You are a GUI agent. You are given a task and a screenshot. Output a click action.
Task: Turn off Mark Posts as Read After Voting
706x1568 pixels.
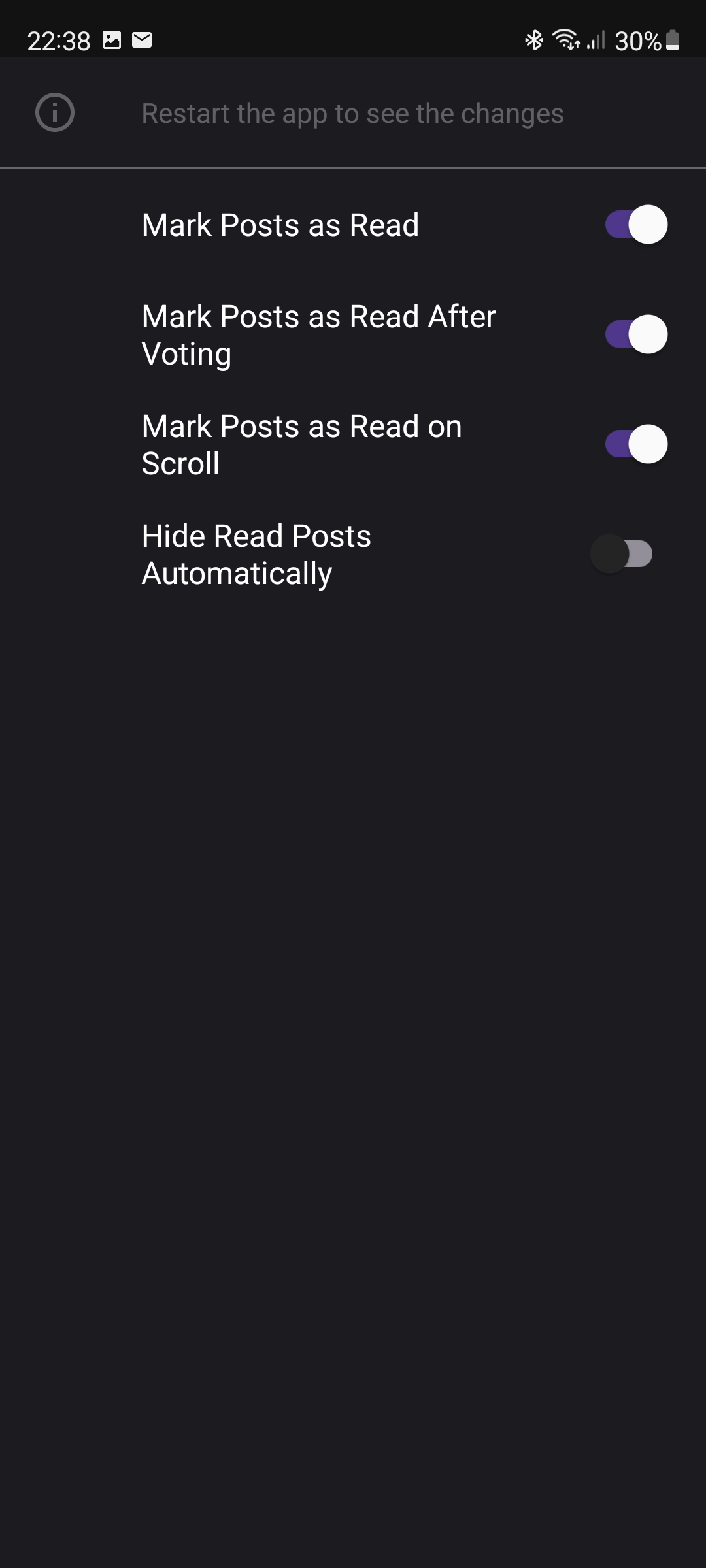tap(635, 335)
